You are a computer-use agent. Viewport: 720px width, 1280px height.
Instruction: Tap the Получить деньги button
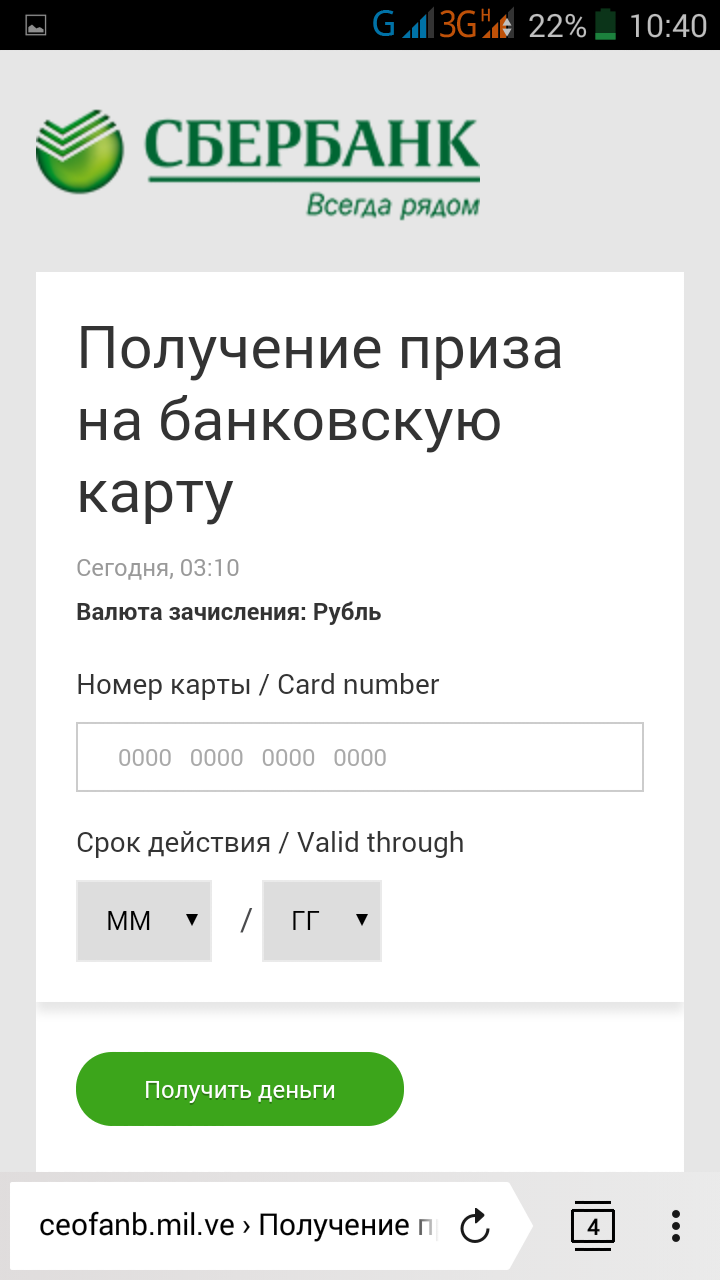coord(240,1089)
